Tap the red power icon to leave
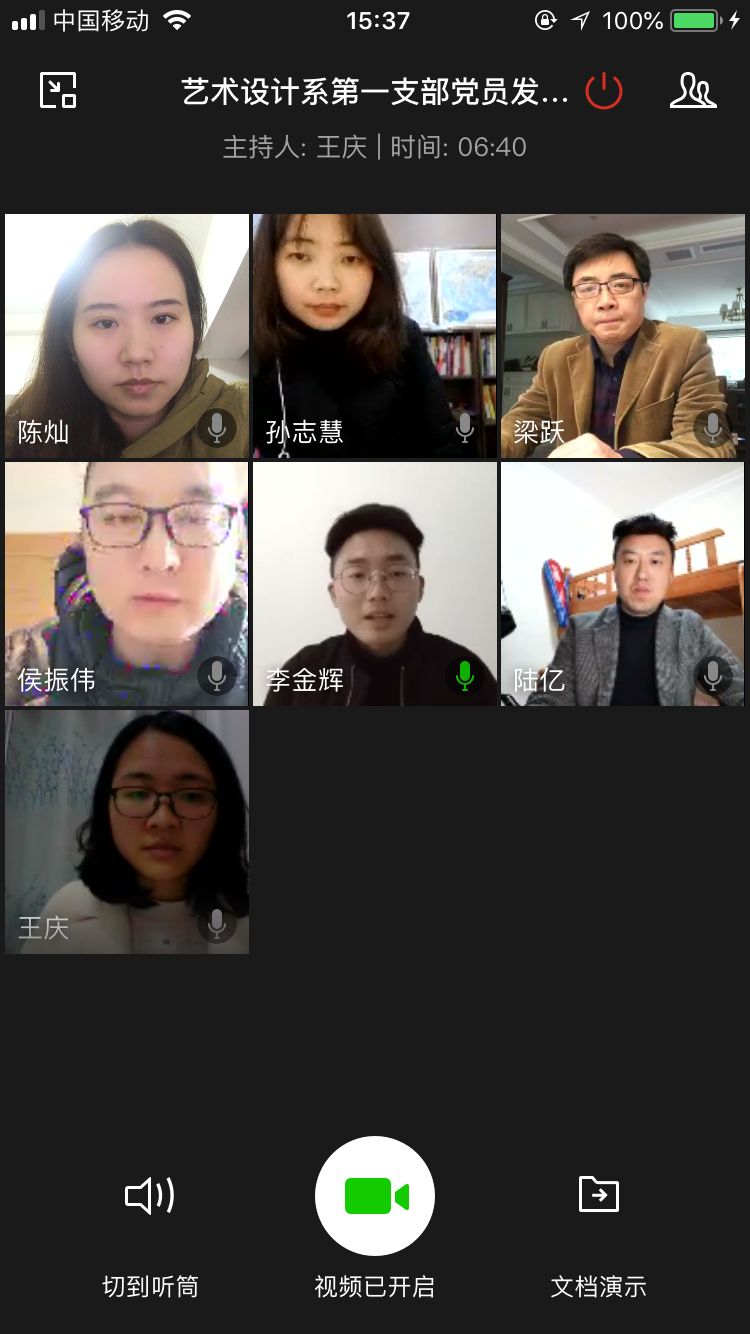This screenshot has width=750, height=1334. 604,92
